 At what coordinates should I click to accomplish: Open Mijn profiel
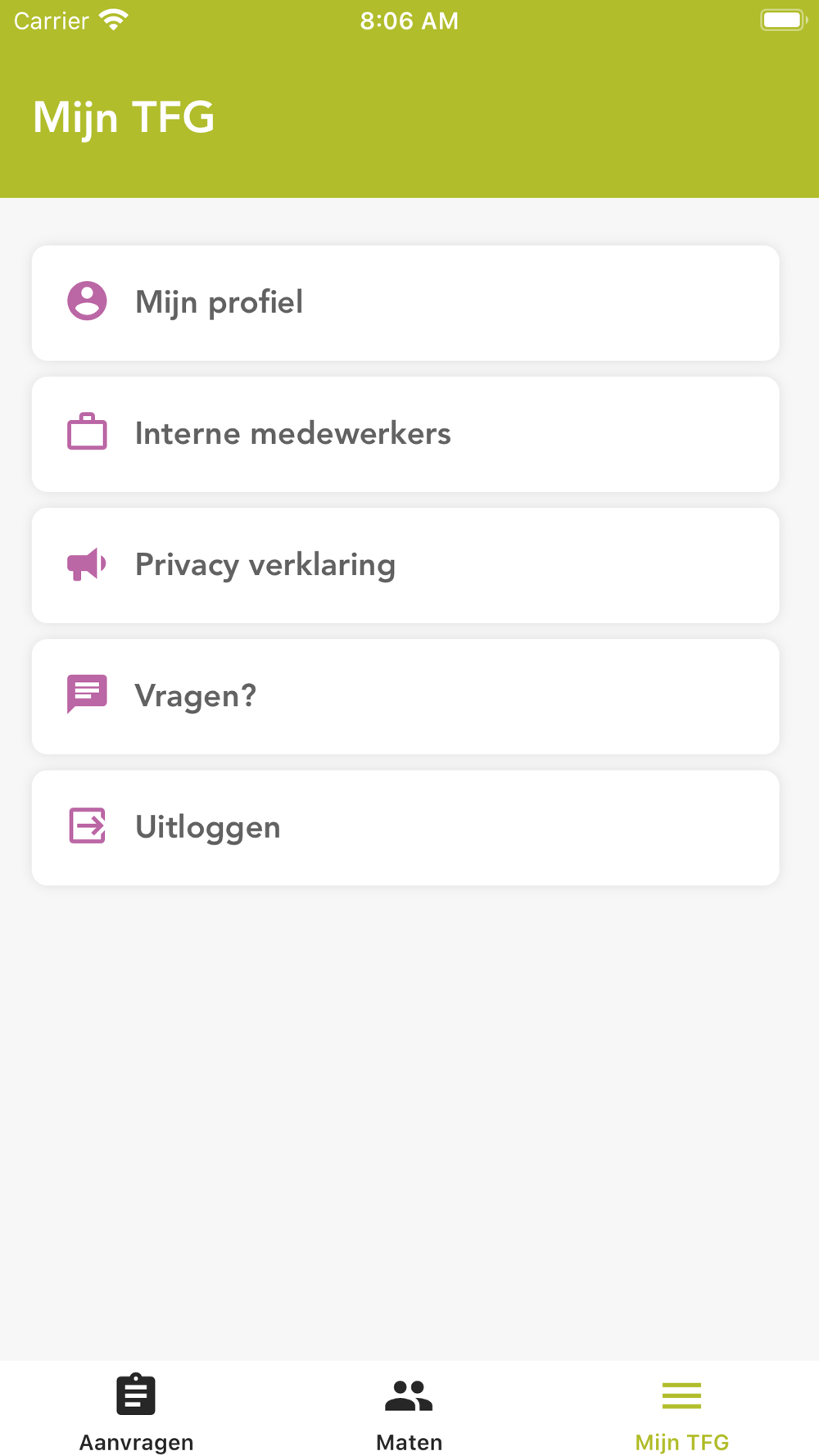point(405,303)
